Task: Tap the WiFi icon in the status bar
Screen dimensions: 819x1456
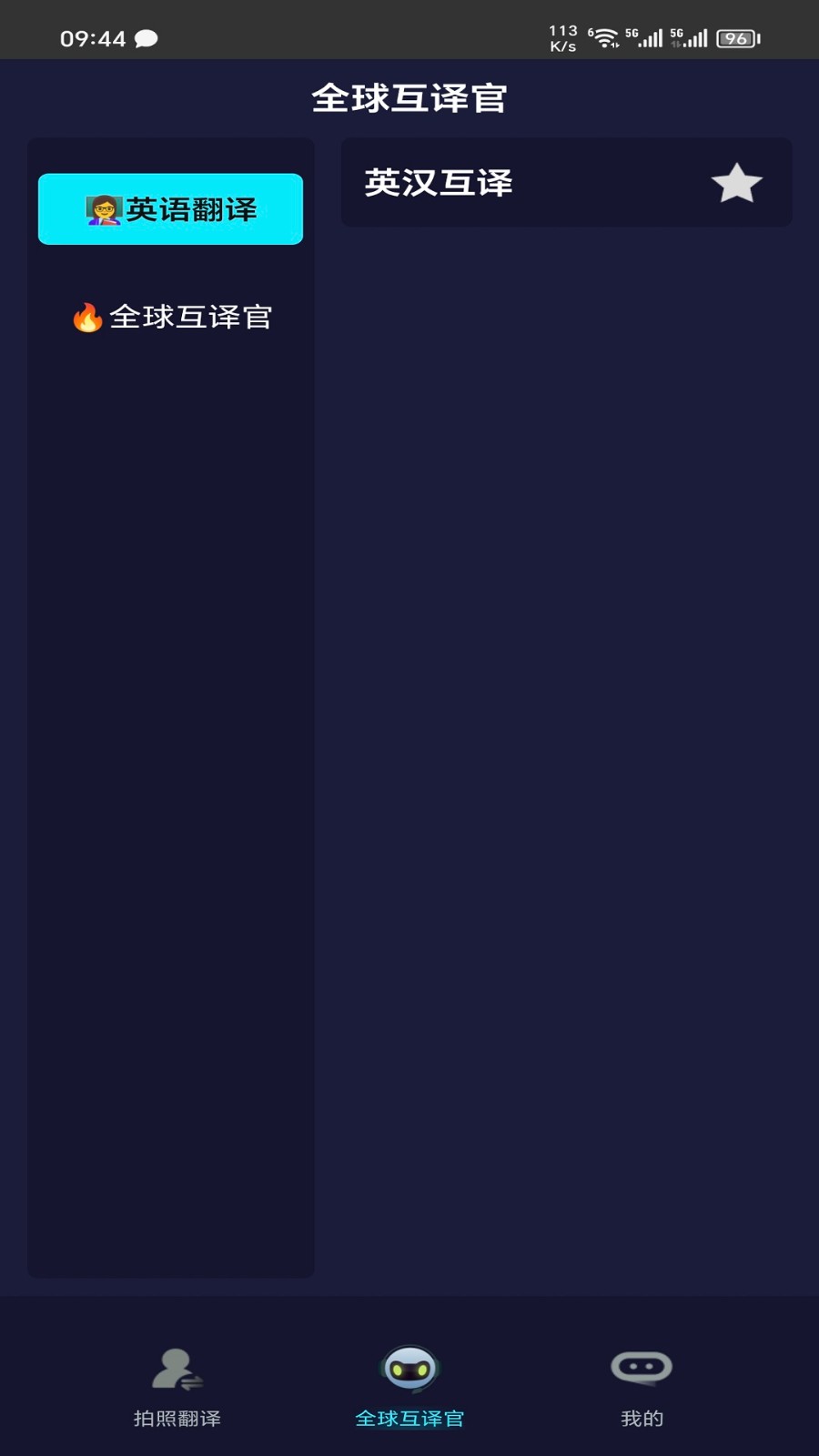Action: click(608, 39)
